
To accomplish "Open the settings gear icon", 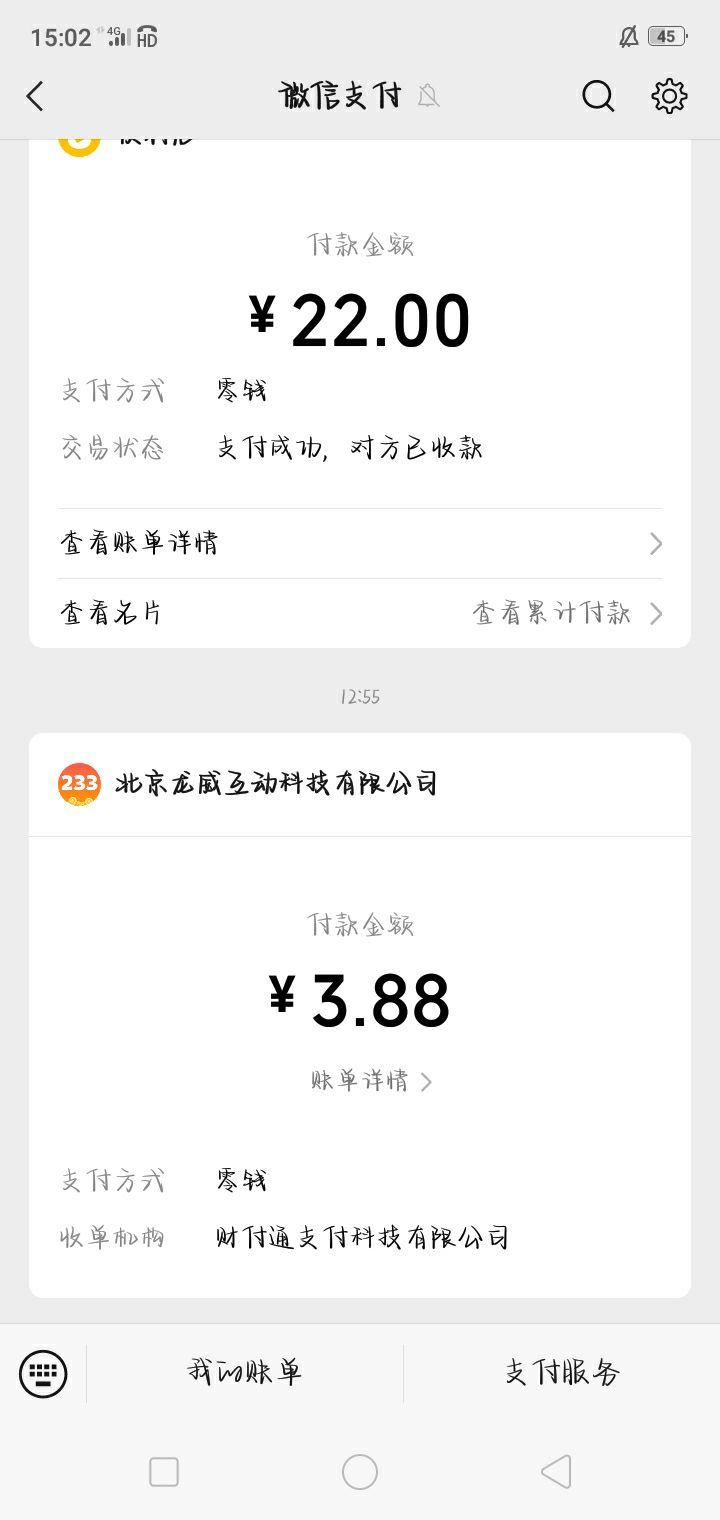I will pyautogui.click(x=669, y=97).
